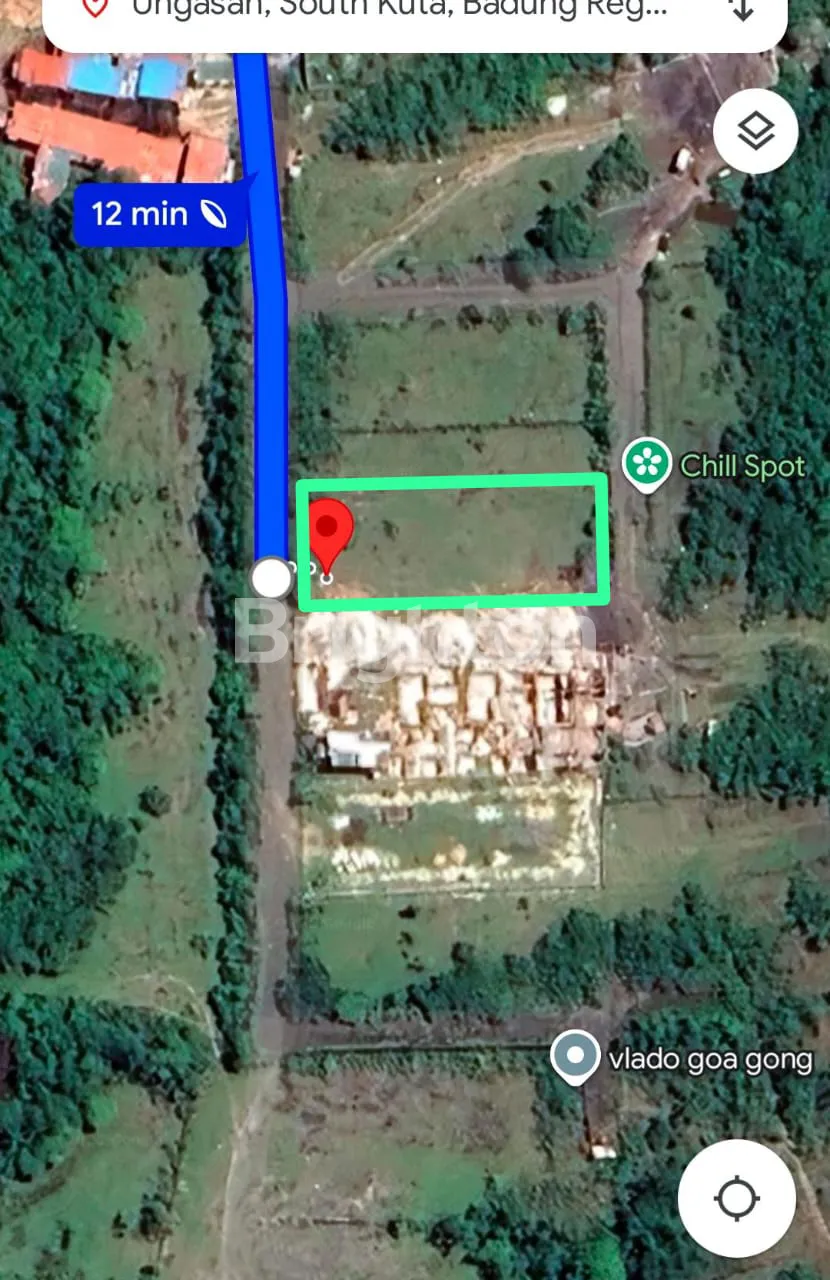Screen dimensions: 830x1280
Task: Open the Chill Spot place marker
Action: (x=647, y=464)
